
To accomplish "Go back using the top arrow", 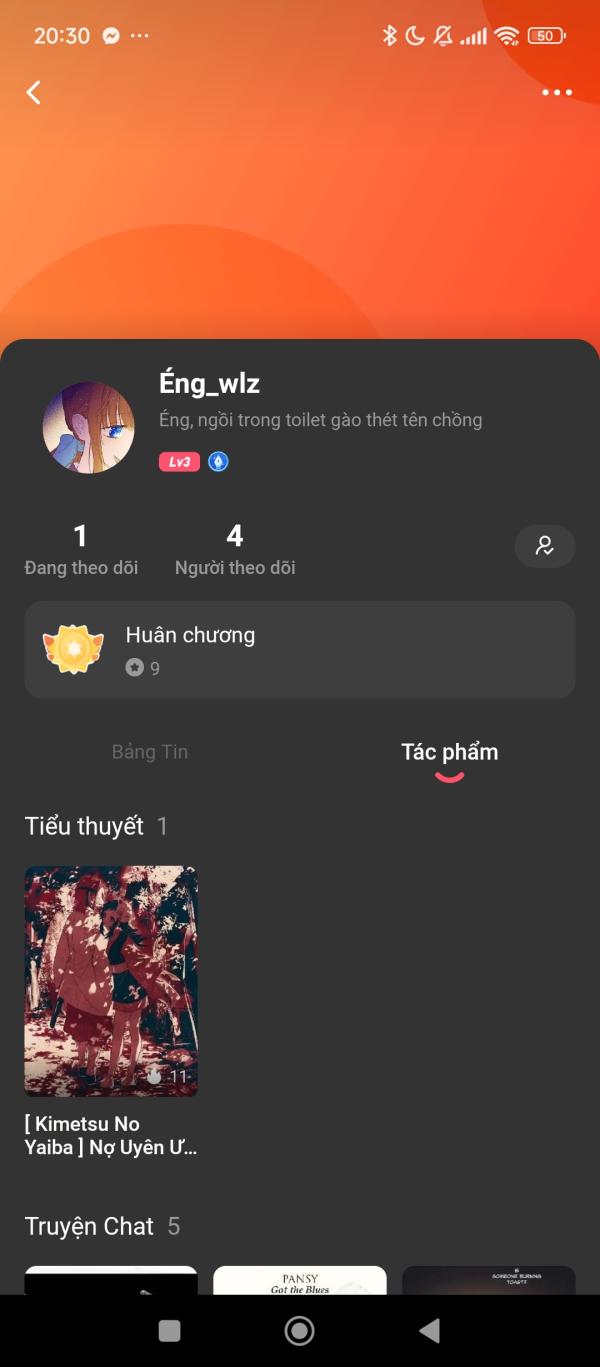I will click(x=34, y=93).
